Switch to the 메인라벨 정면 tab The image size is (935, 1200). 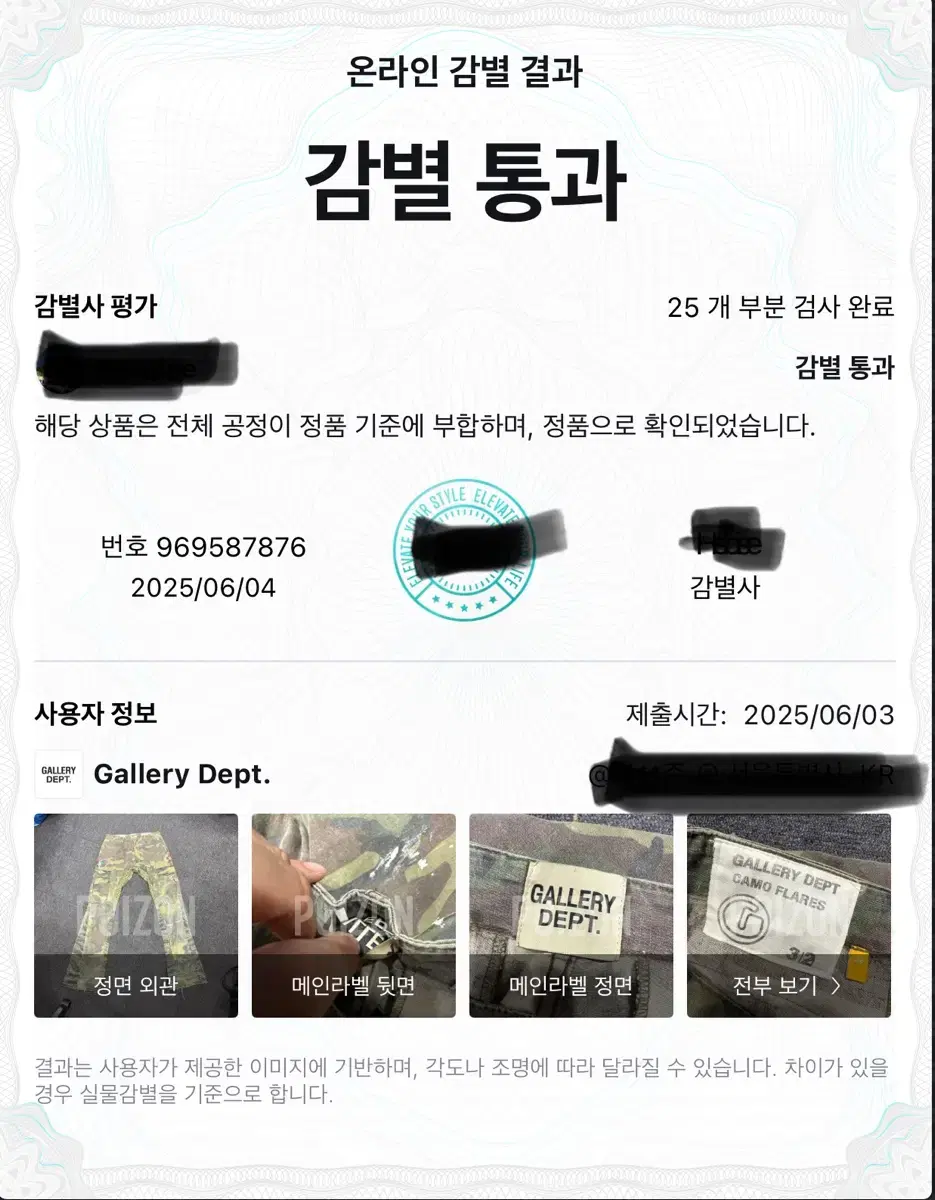(x=570, y=985)
